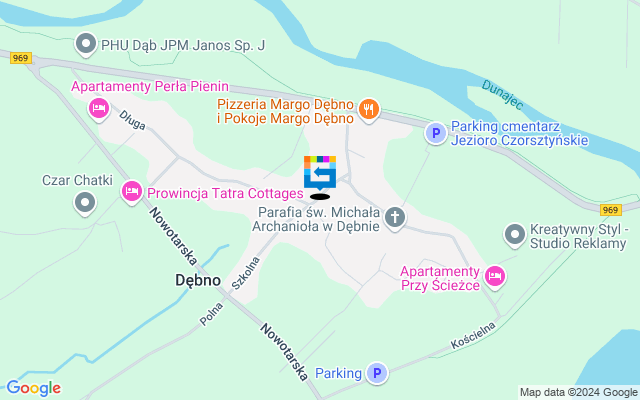Open the Parking cmentarz Jezioro Czorsztyńskie pin

pos(435,132)
